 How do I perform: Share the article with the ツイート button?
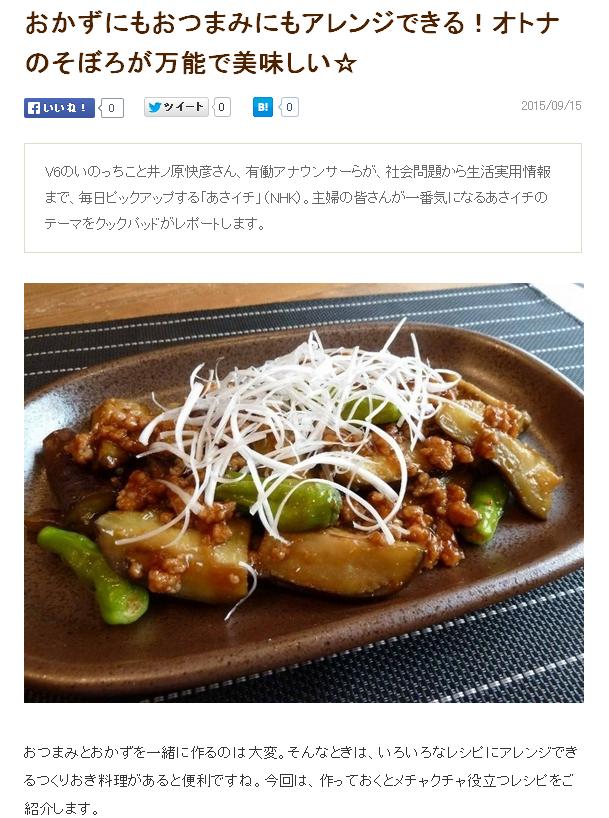point(176,108)
